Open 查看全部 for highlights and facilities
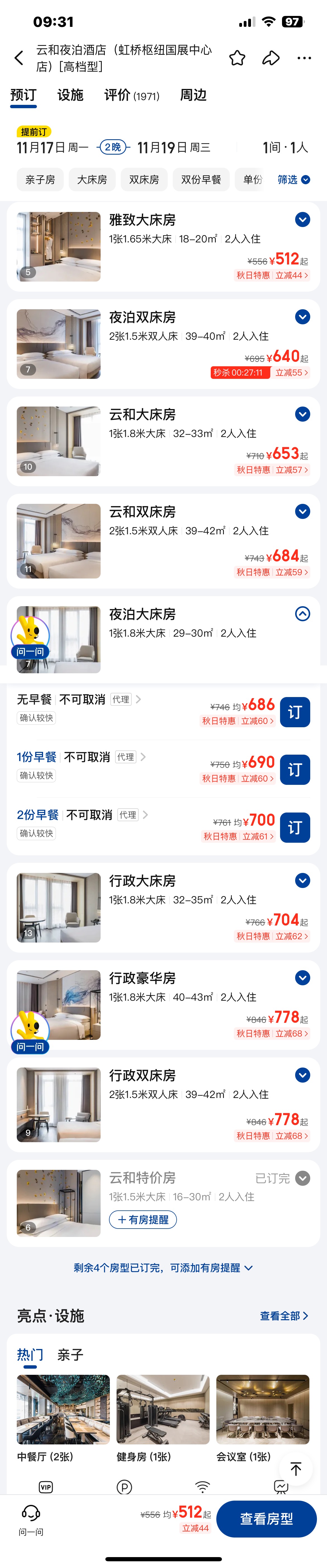The height and width of the screenshot is (1568, 327). click(x=284, y=1316)
